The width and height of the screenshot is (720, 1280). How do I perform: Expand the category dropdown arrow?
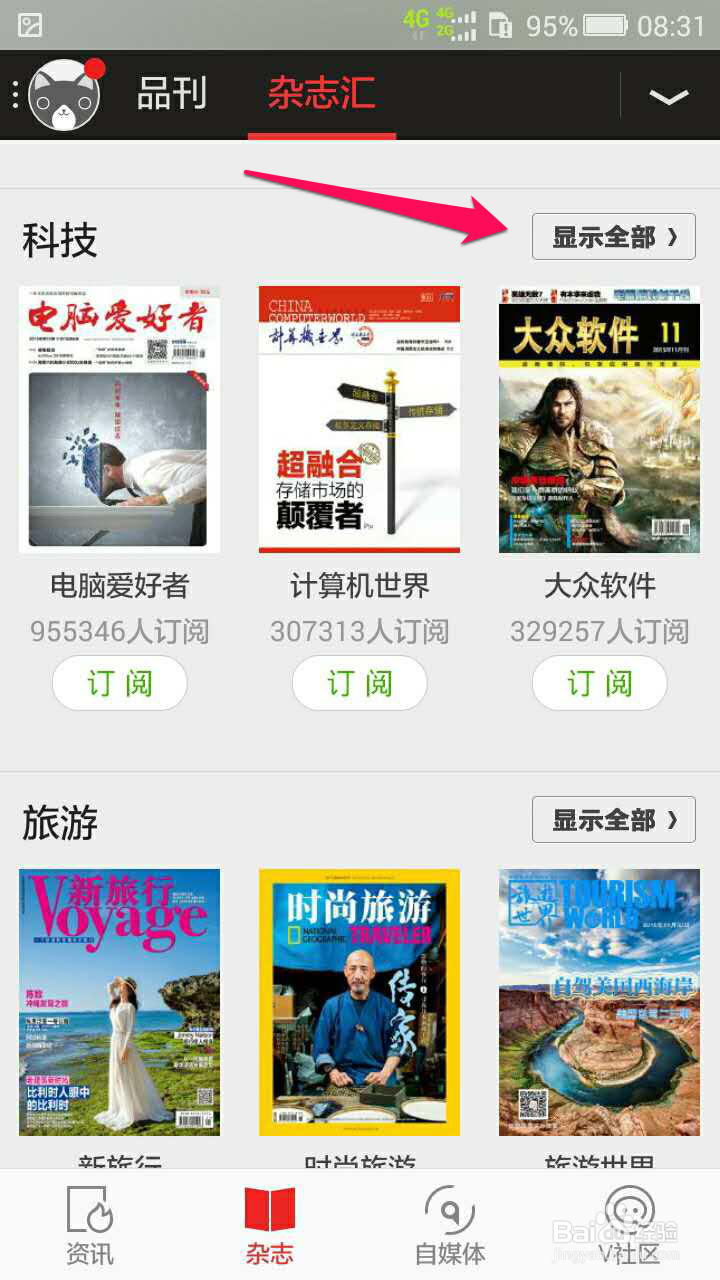coord(668,96)
